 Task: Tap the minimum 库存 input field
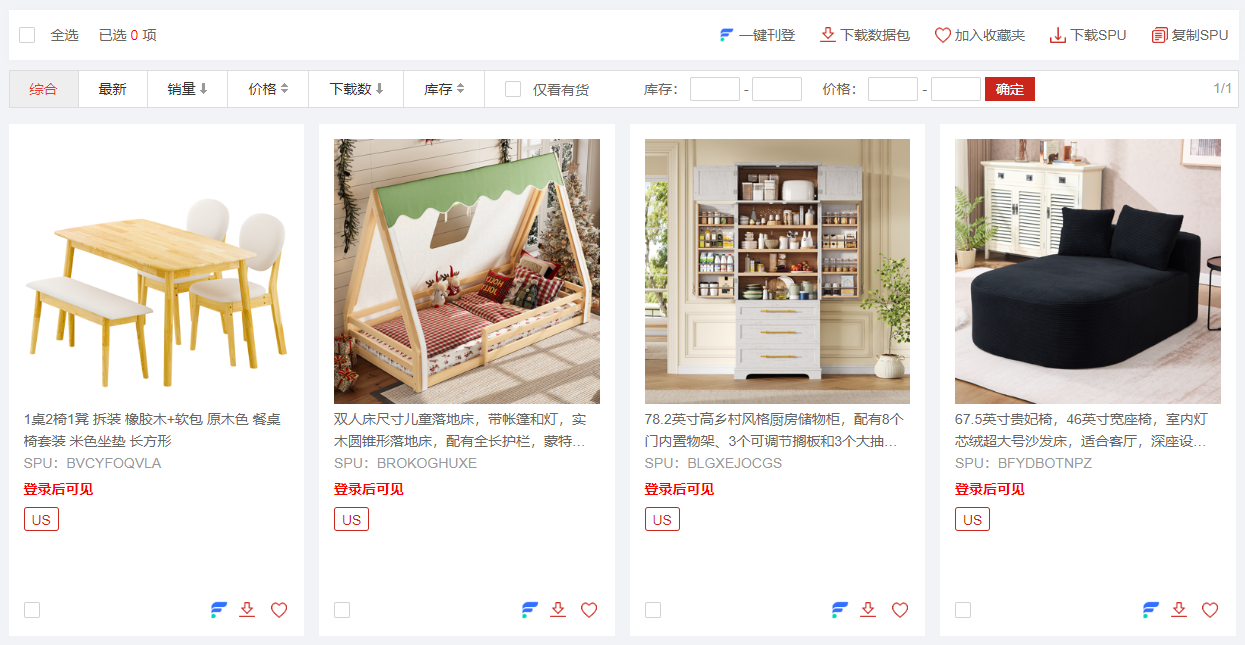pyautogui.click(x=714, y=89)
